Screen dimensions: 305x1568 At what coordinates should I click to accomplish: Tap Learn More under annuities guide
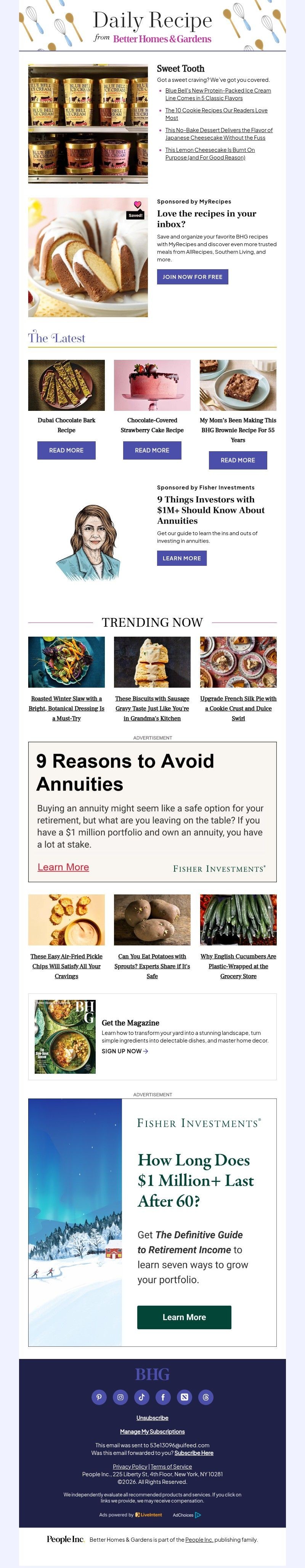[x=182, y=558]
